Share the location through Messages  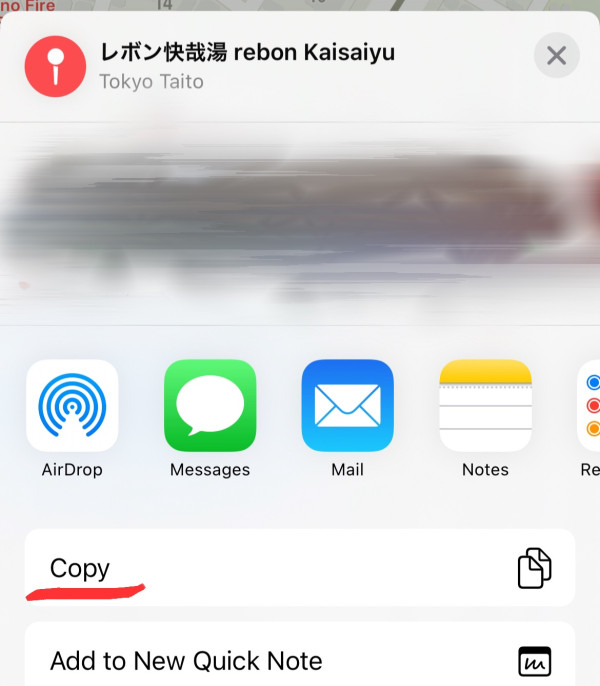click(210, 405)
